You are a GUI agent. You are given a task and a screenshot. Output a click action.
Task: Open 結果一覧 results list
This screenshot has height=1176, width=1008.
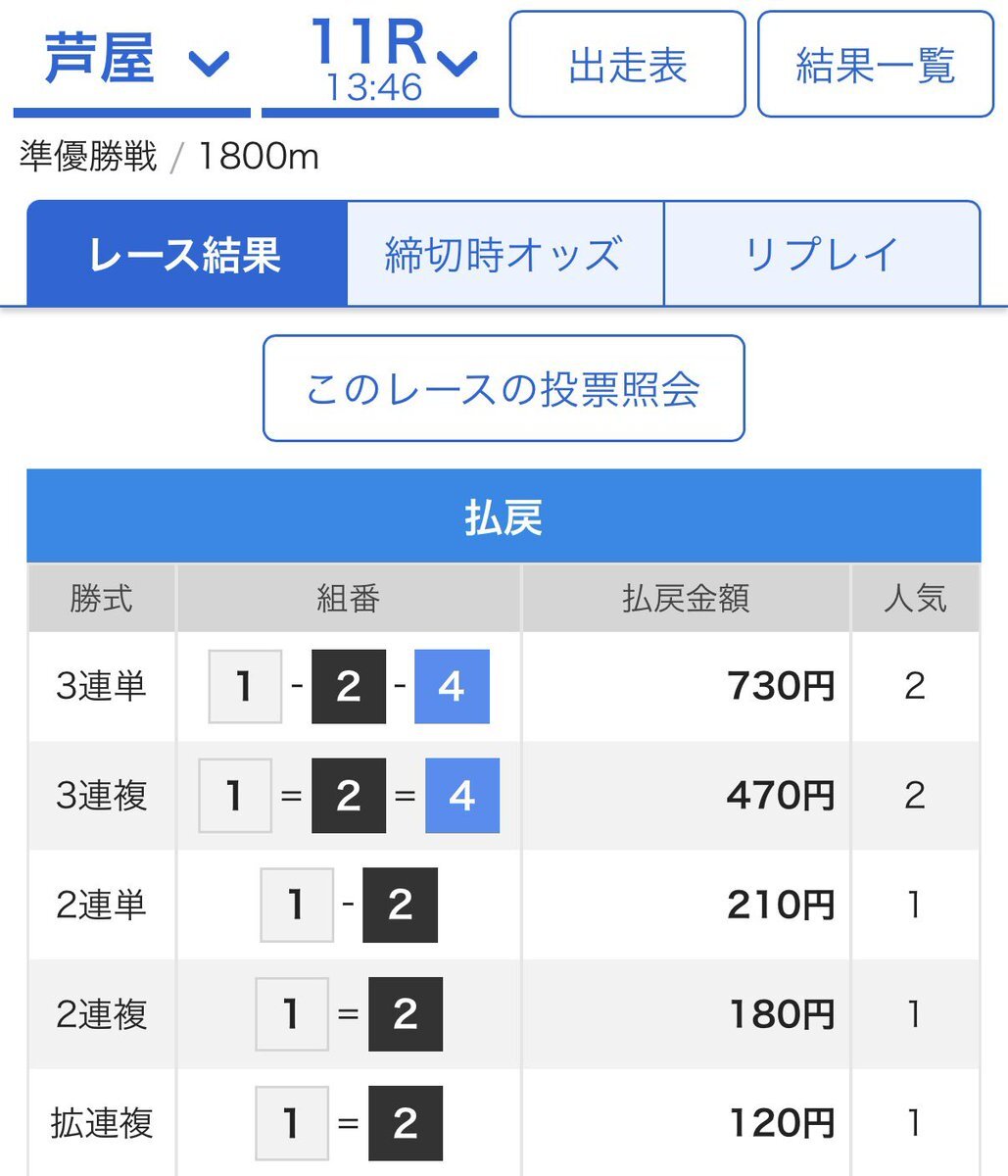tap(873, 64)
